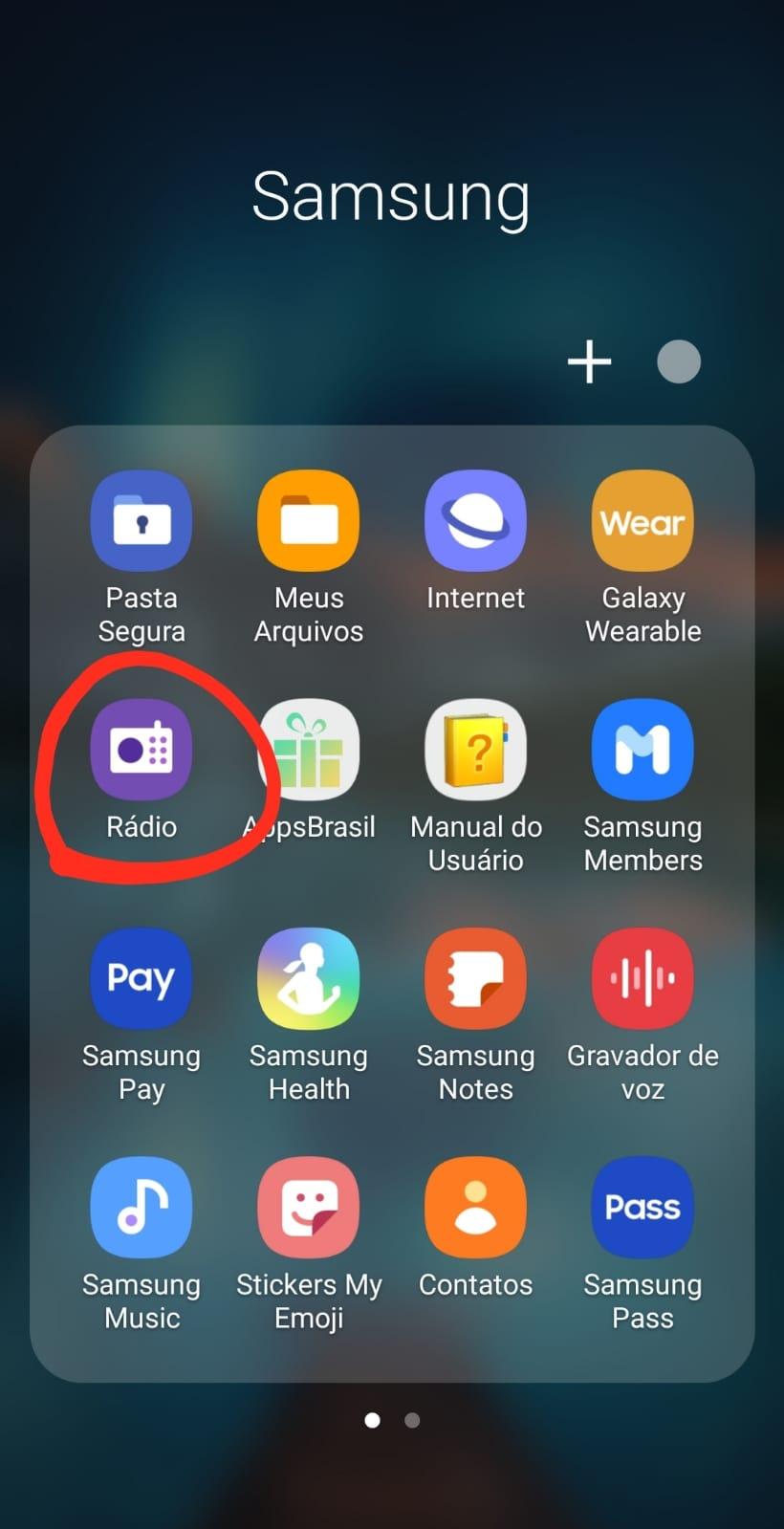Edit the Samsung folder name

391,198
